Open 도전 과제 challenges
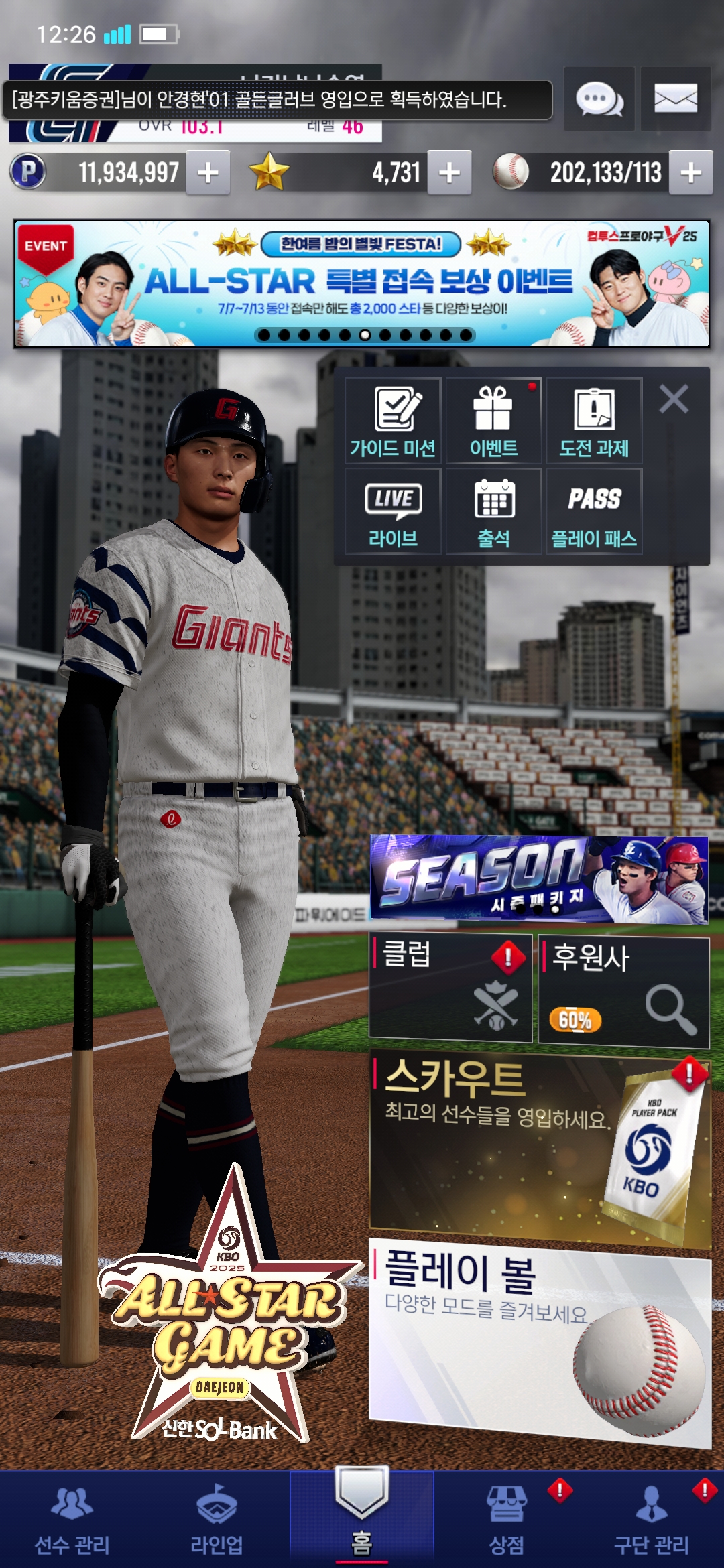 594,421
